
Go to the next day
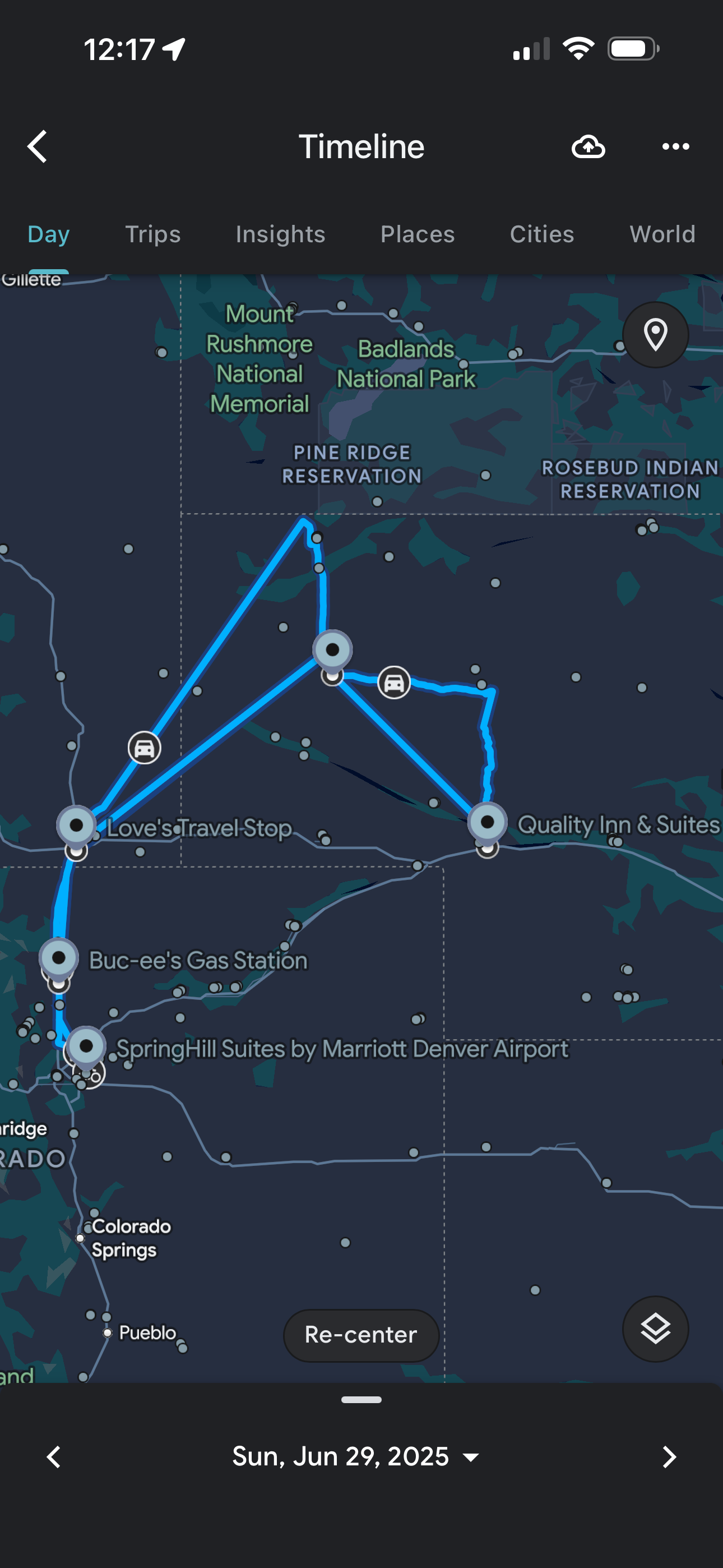669,1456
